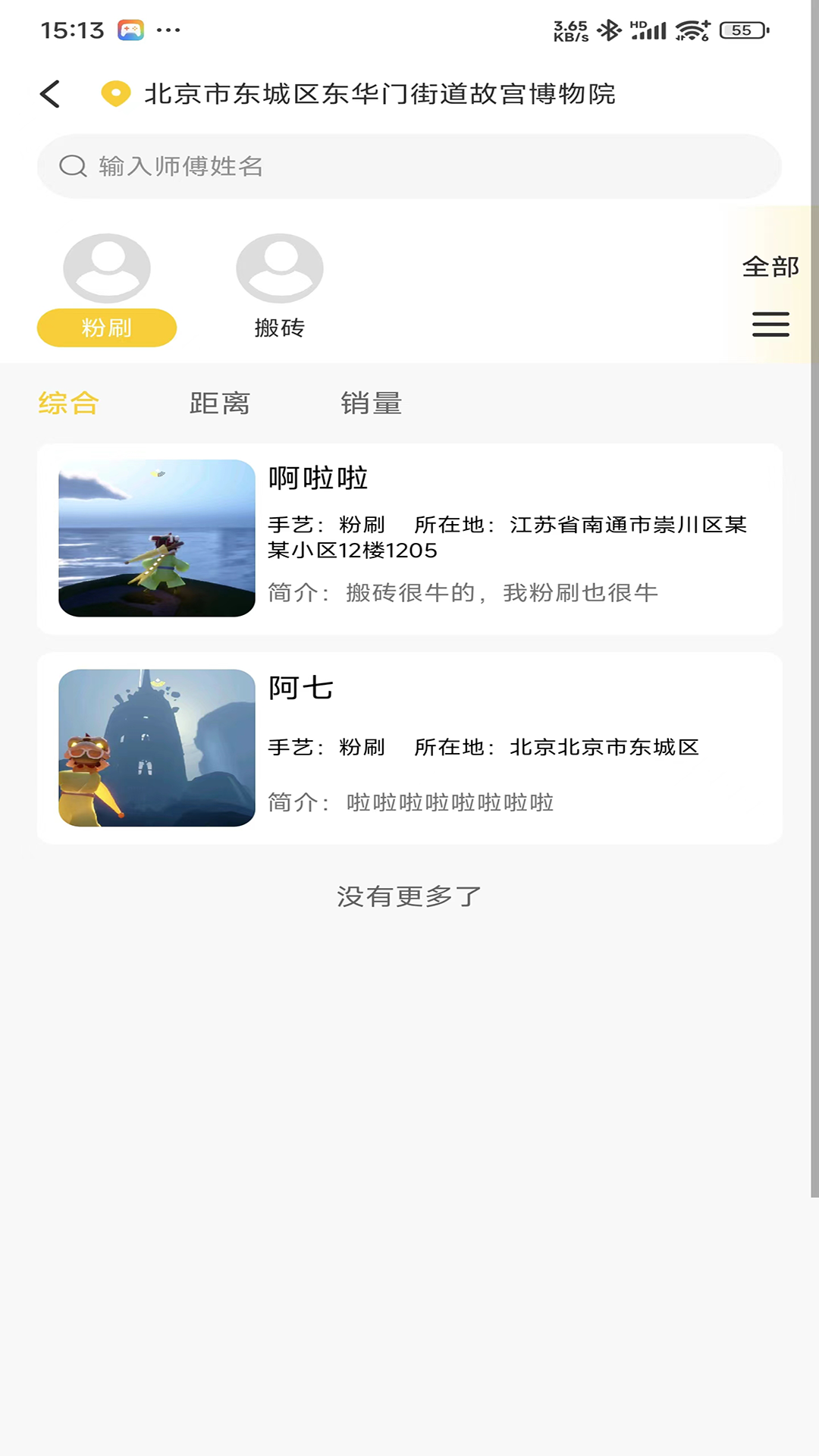Click the Bluetooth icon in status bar
The width and height of the screenshot is (819, 1456).
pos(610,30)
